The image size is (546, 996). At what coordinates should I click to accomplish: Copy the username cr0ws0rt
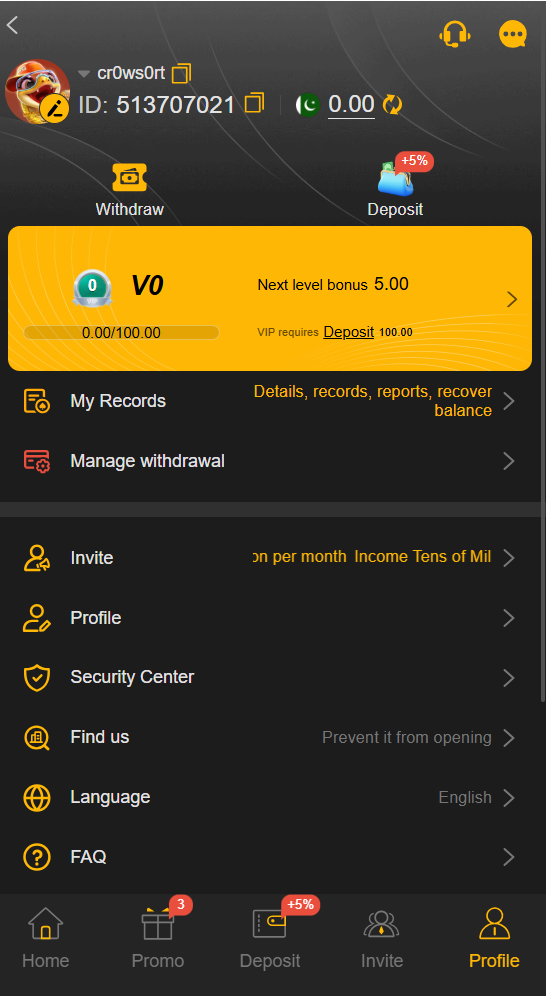[x=181, y=73]
